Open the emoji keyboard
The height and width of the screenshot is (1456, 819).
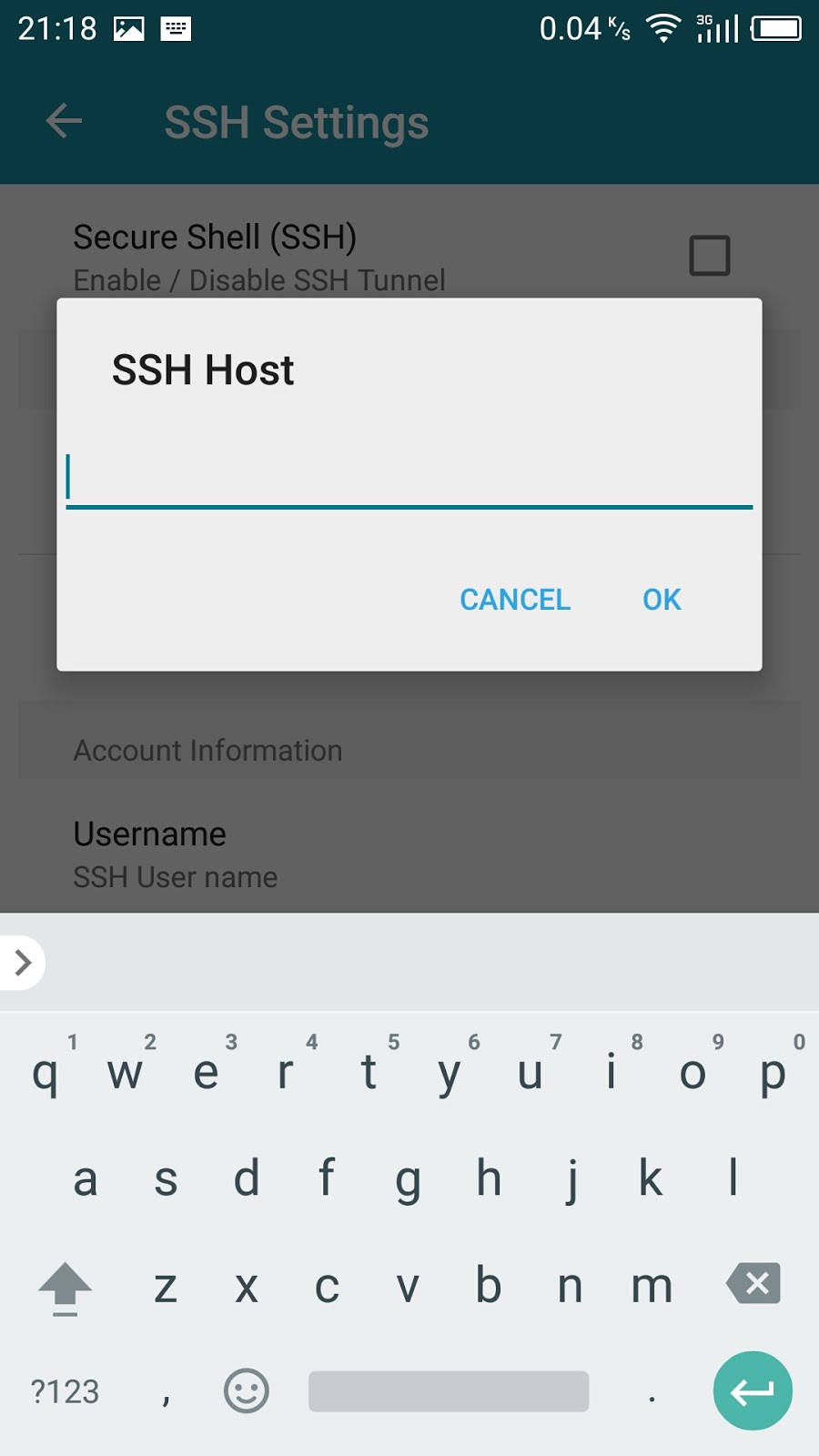[246, 1391]
